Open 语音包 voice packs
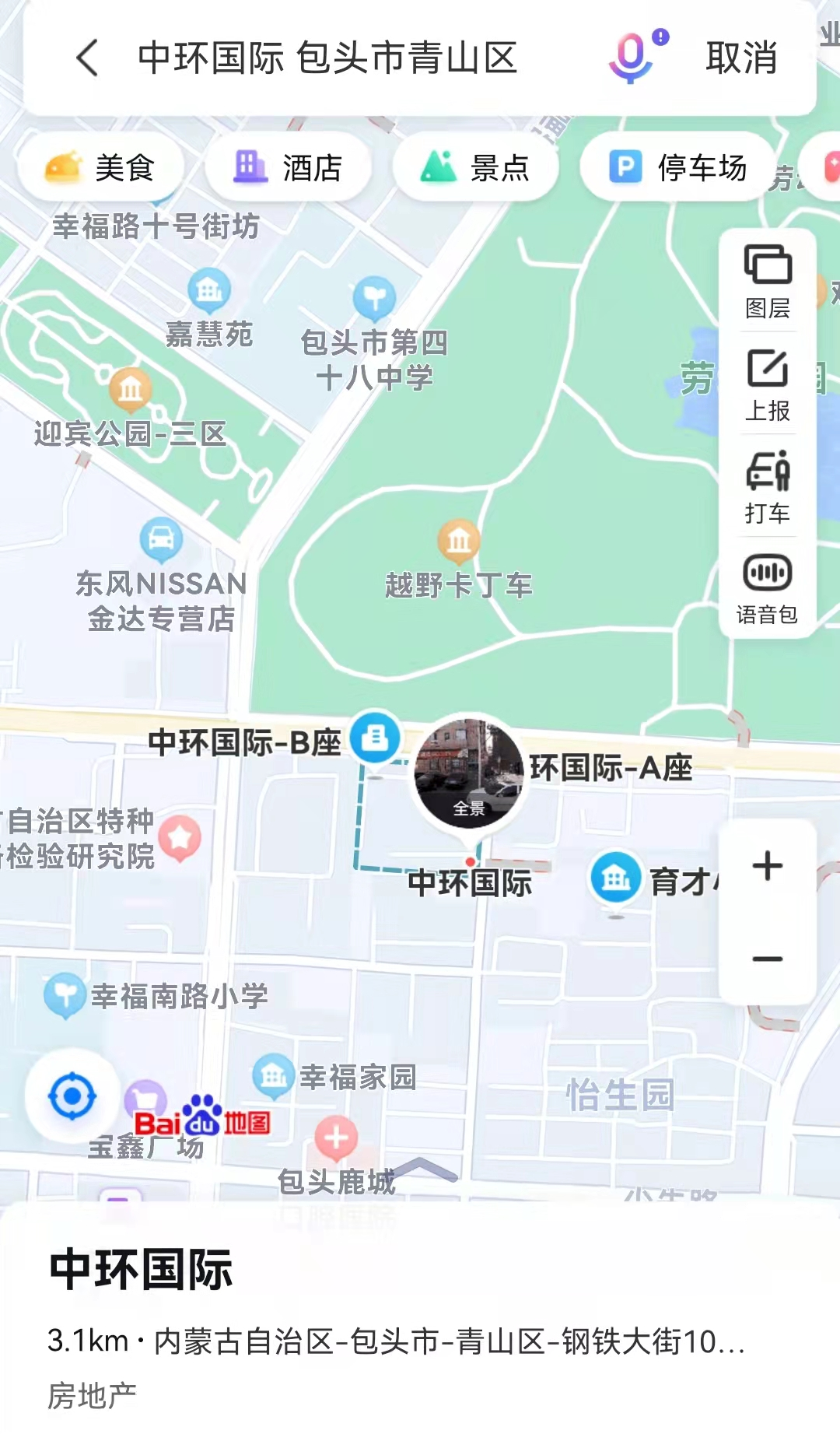This screenshot has width=840, height=1434. click(768, 589)
